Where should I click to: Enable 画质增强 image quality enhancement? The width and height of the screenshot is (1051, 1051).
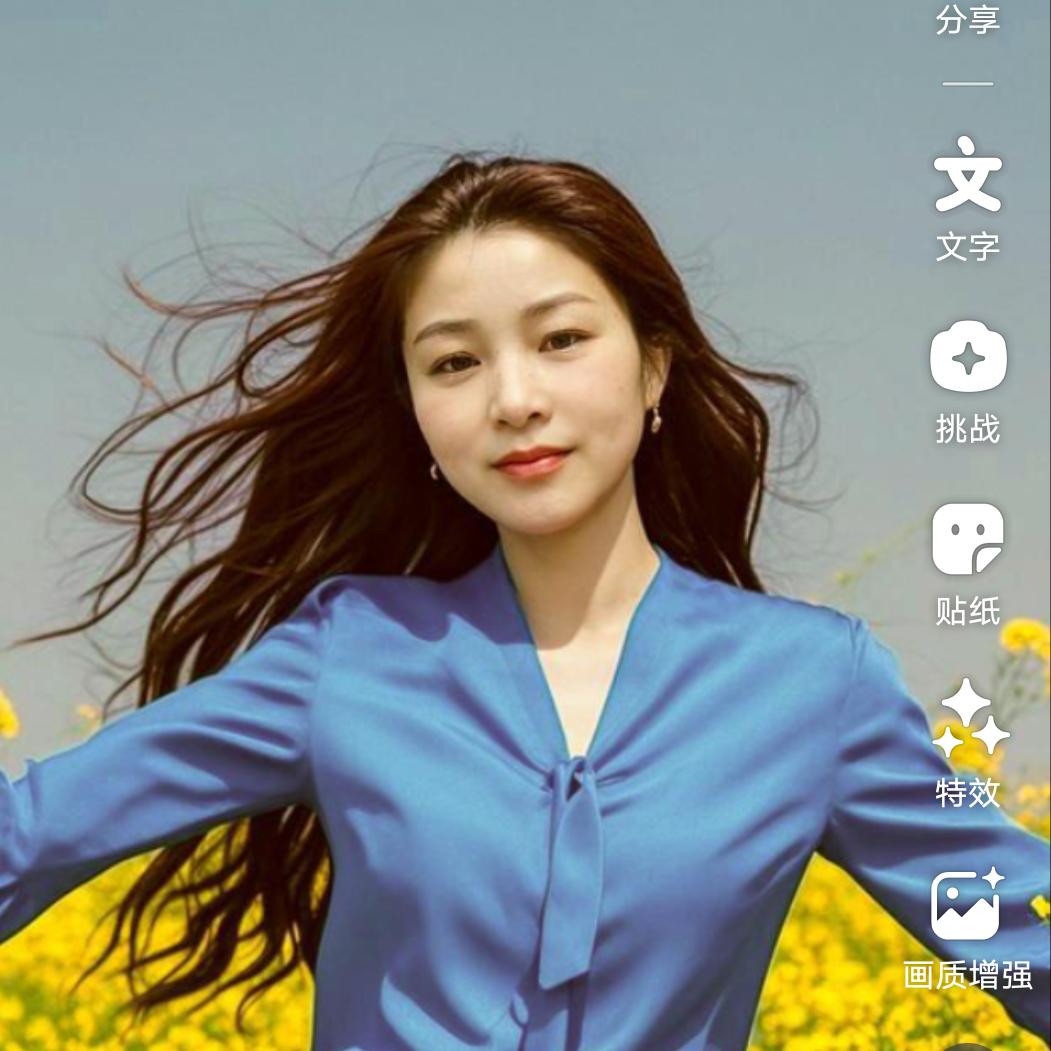[967, 926]
